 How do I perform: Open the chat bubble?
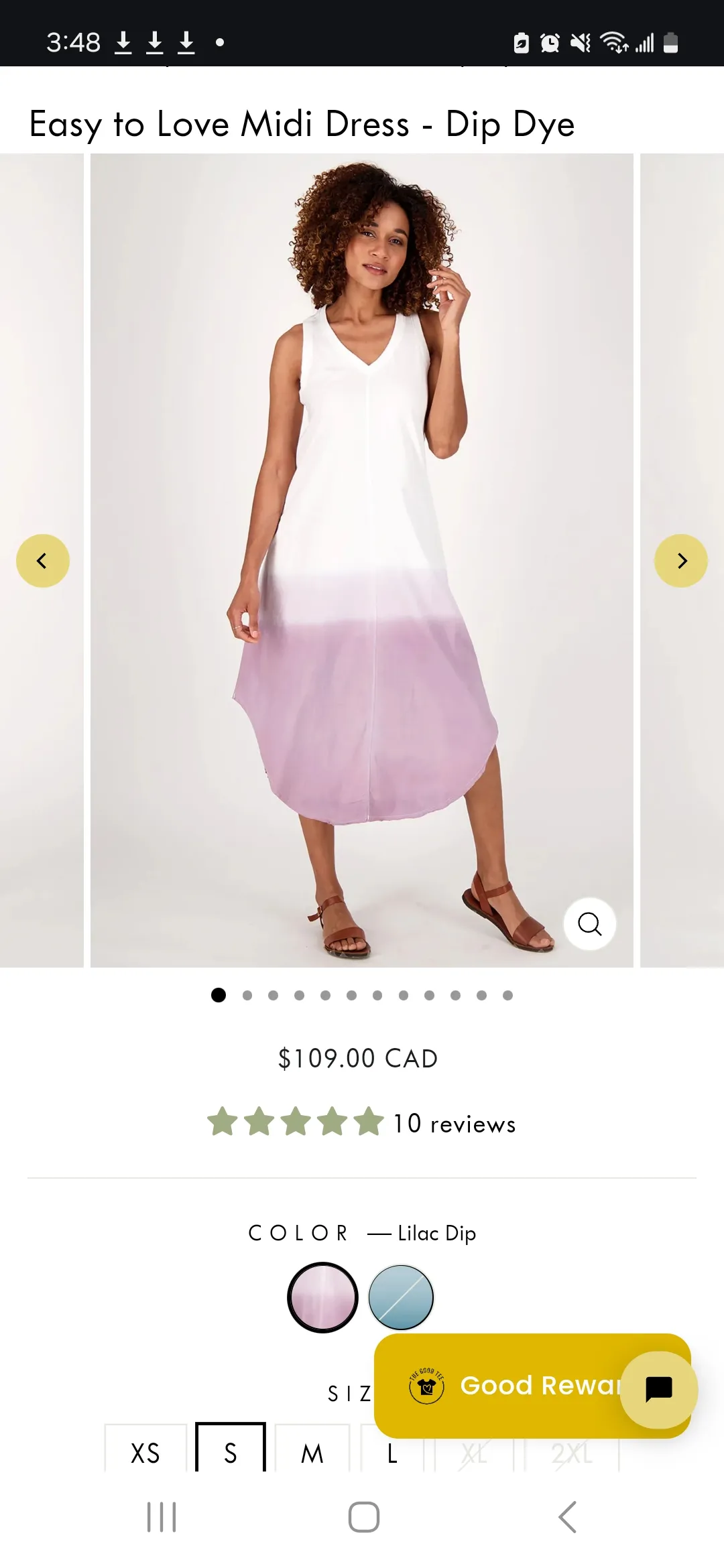pos(658,1389)
